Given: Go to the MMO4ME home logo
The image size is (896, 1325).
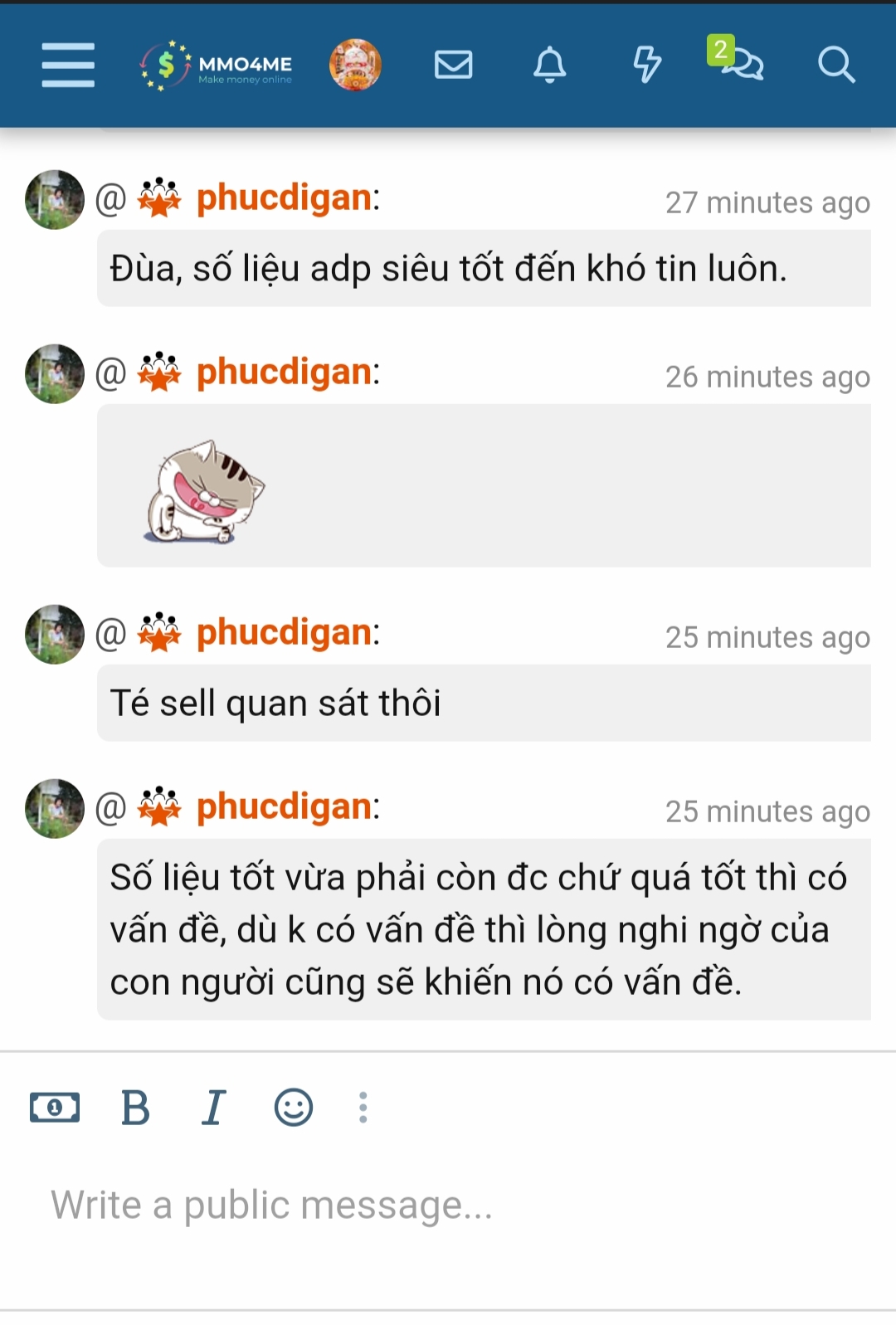Looking at the screenshot, I should coord(217,65).
